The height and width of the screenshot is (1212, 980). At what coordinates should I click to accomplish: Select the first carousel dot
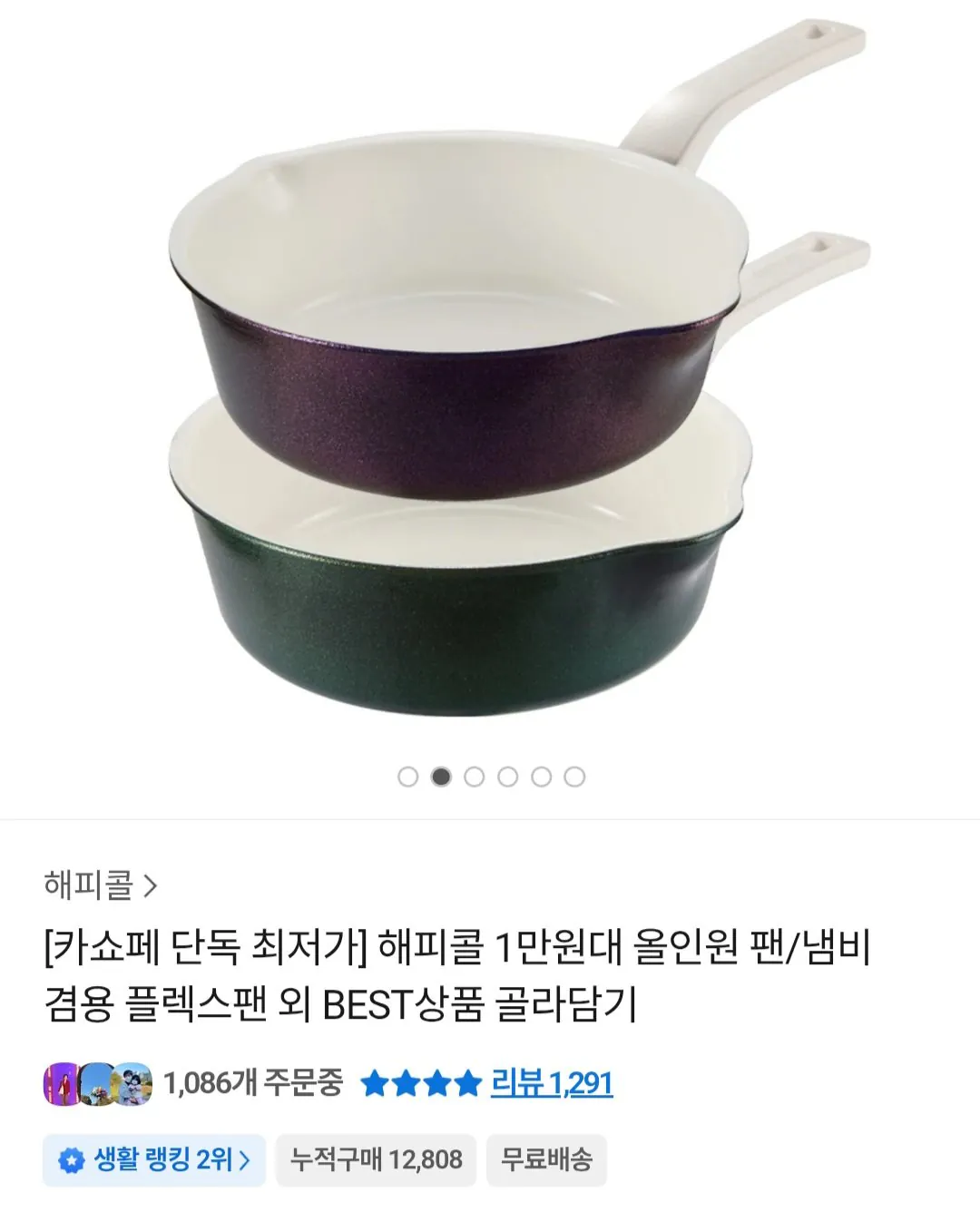(x=408, y=776)
